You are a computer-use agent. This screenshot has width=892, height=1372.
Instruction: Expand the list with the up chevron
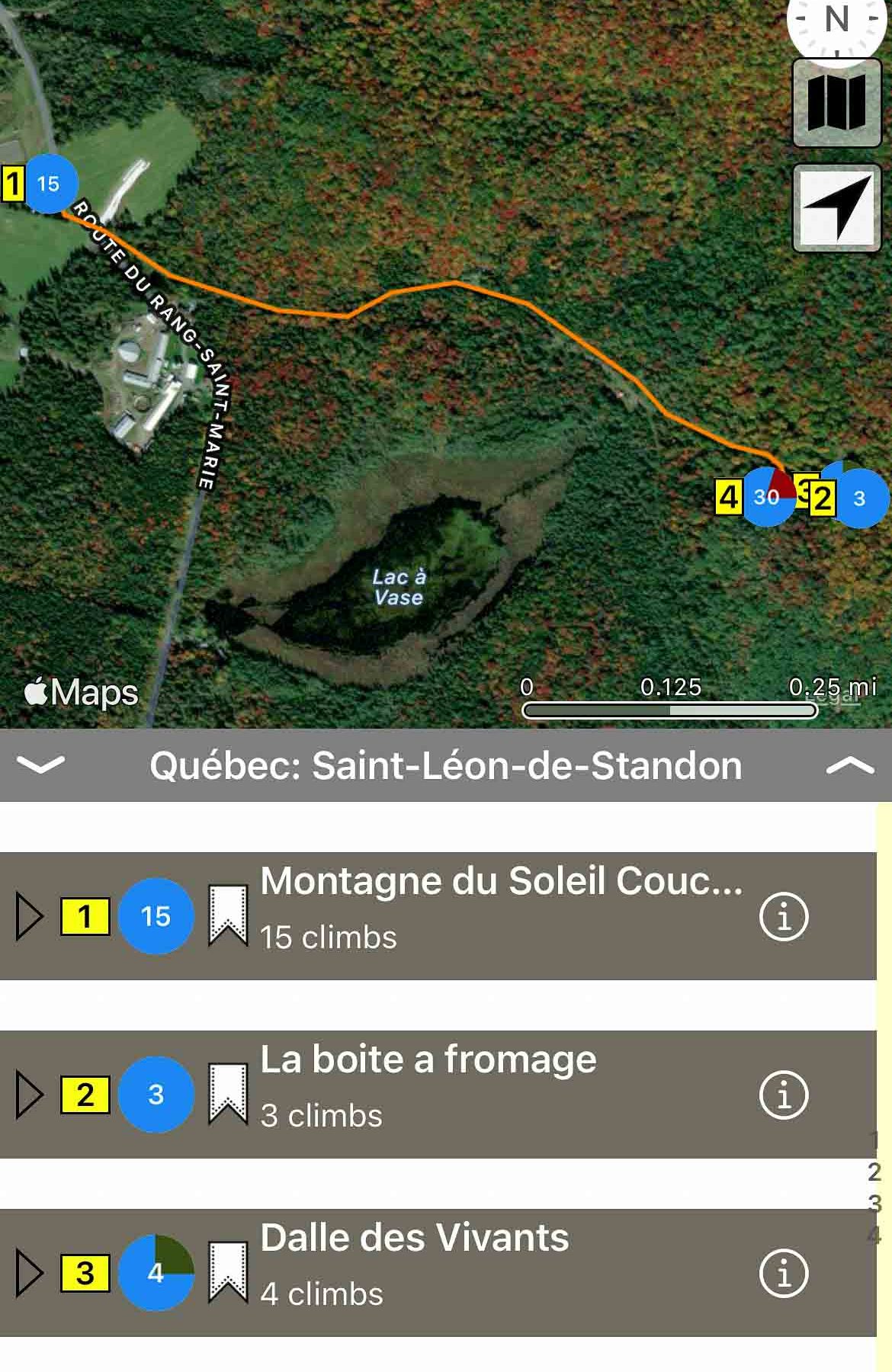click(x=850, y=765)
